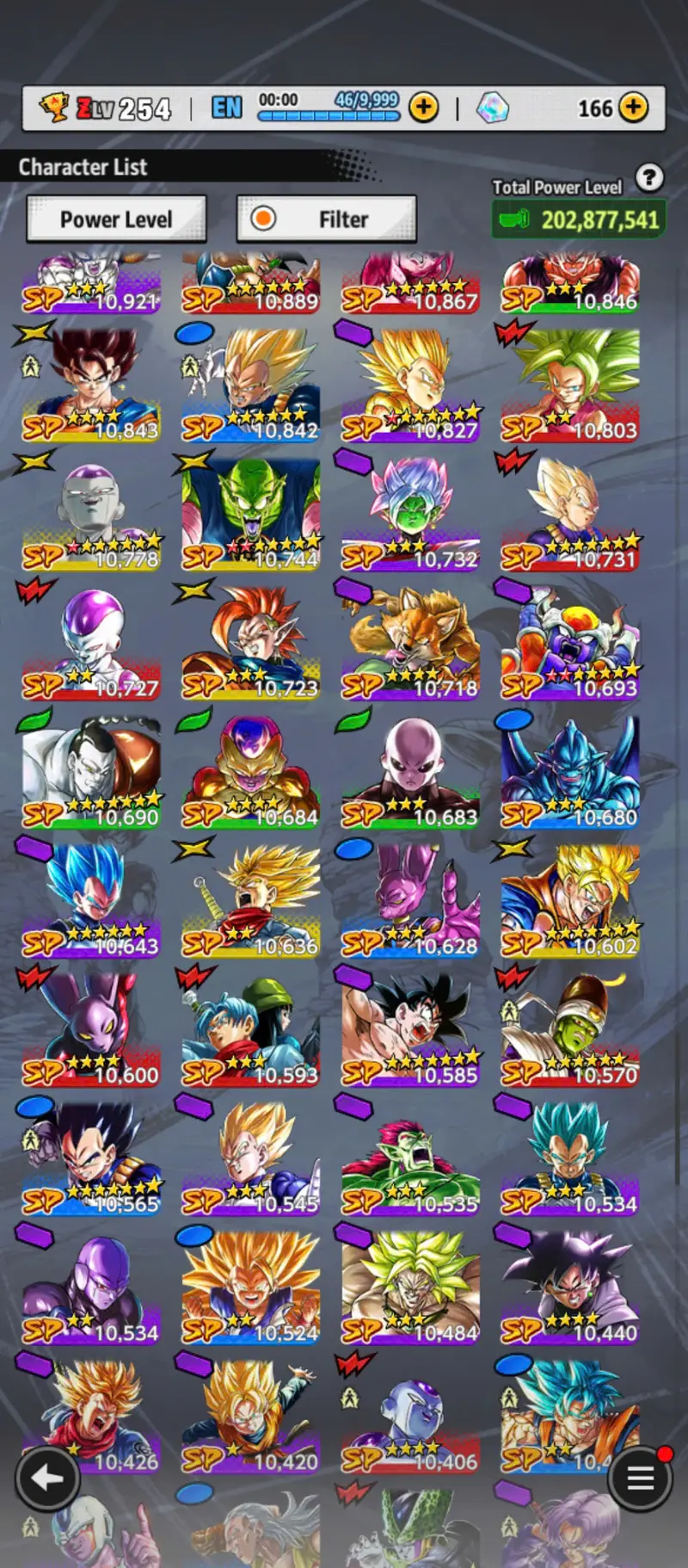View the character with power 10,440
Viewport: 688px width, 1568px height.
tap(571, 1287)
